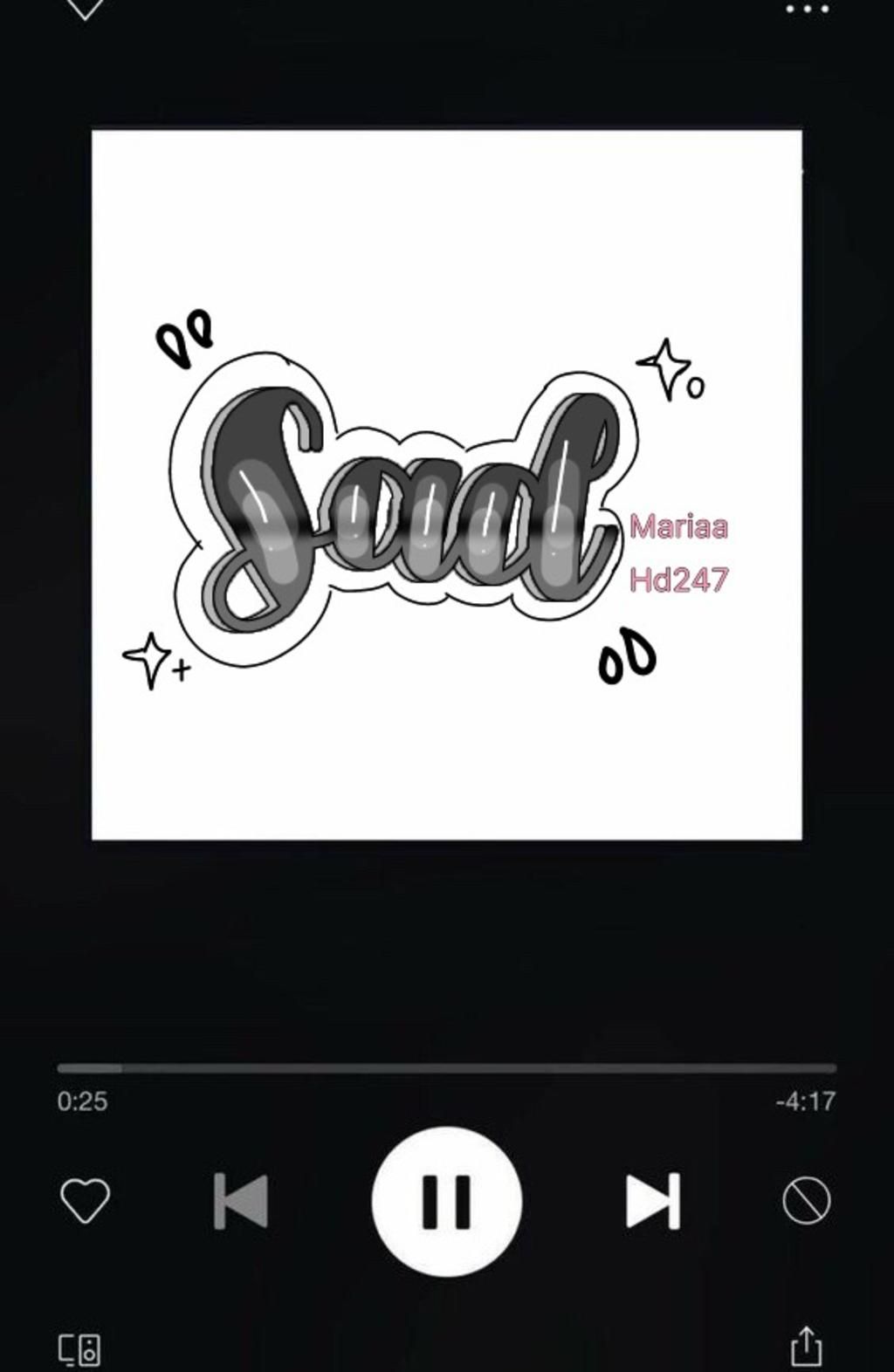Seek along the song progress bar
Screen dimensions: 894x1372
[x=446, y=1067]
